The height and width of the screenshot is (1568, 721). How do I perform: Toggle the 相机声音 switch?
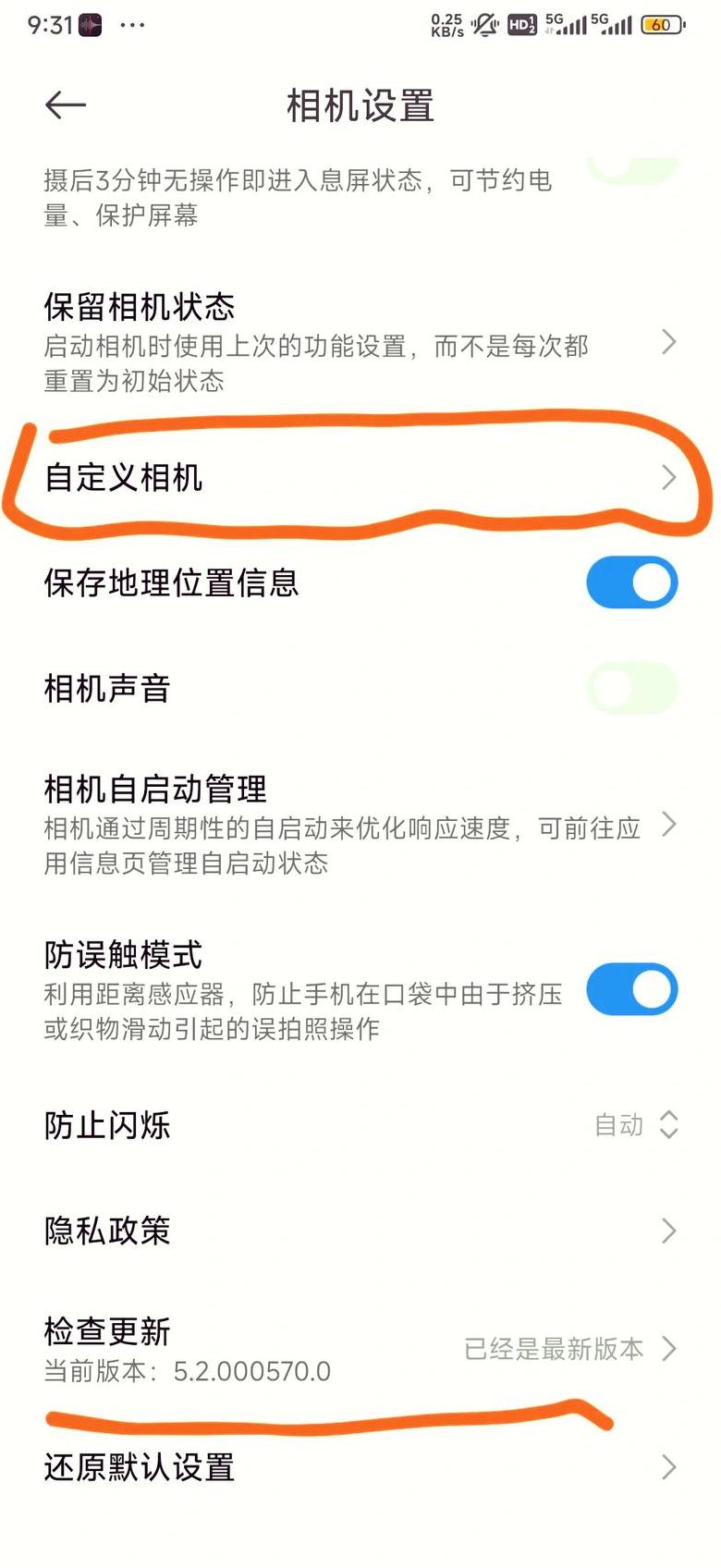pyautogui.click(x=632, y=688)
